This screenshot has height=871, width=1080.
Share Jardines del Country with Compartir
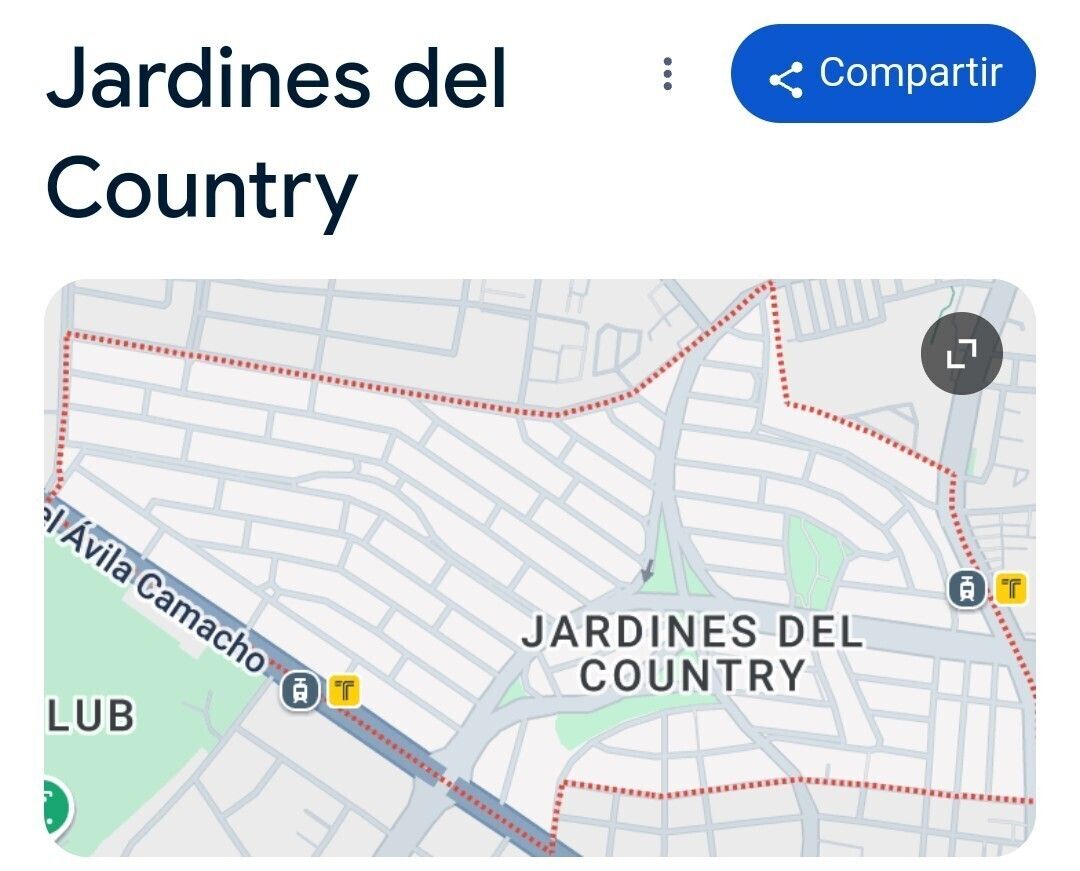click(883, 74)
